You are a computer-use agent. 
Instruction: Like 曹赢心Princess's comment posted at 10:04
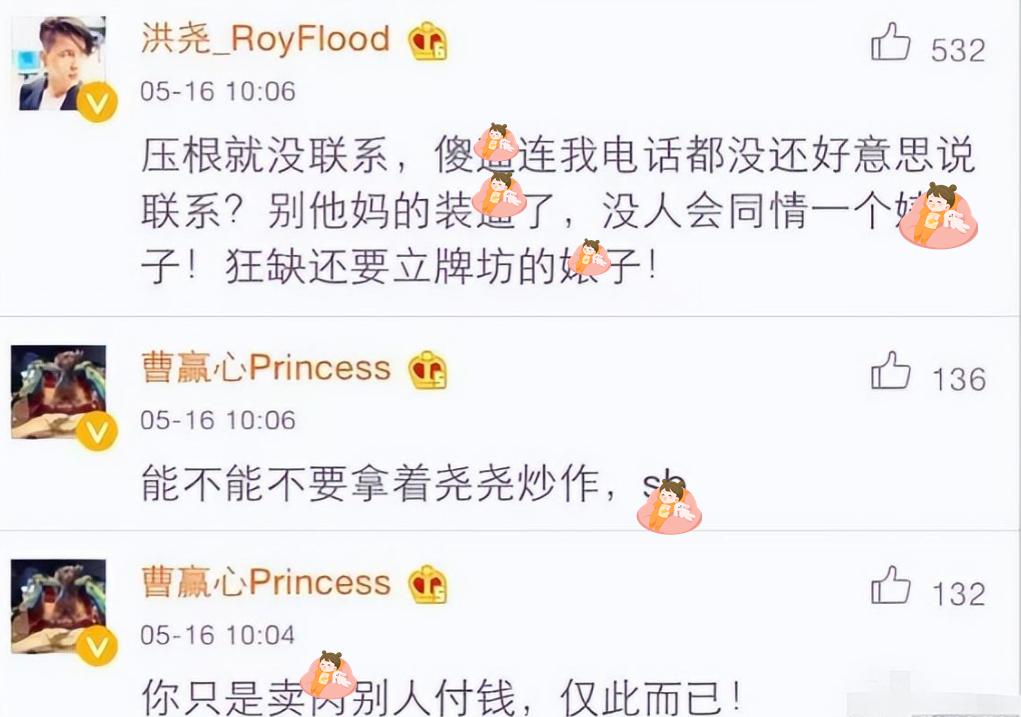click(890, 587)
